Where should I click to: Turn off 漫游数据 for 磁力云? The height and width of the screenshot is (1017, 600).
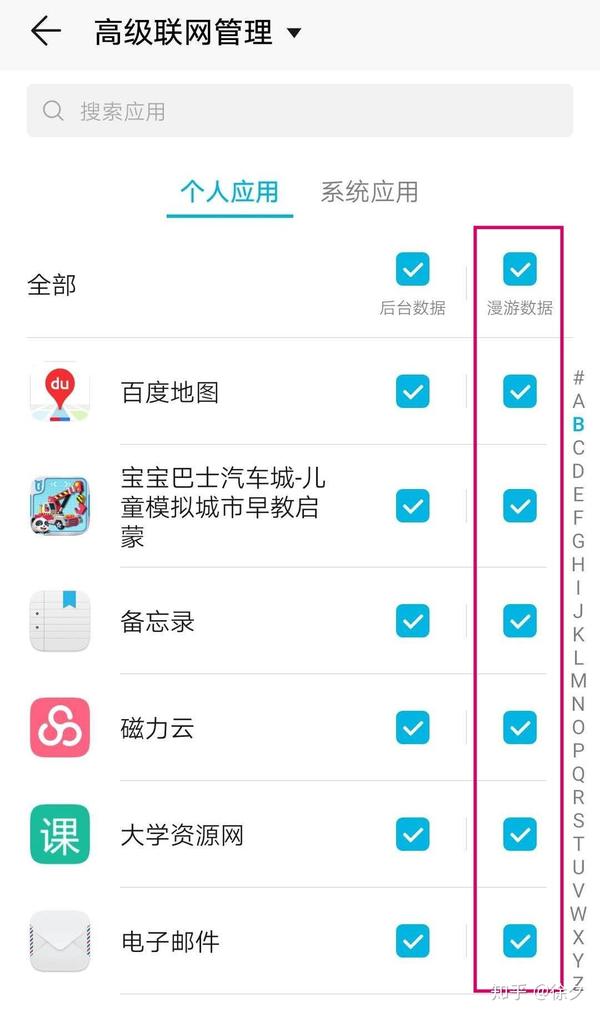pyautogui.click(x=519, y=727)
